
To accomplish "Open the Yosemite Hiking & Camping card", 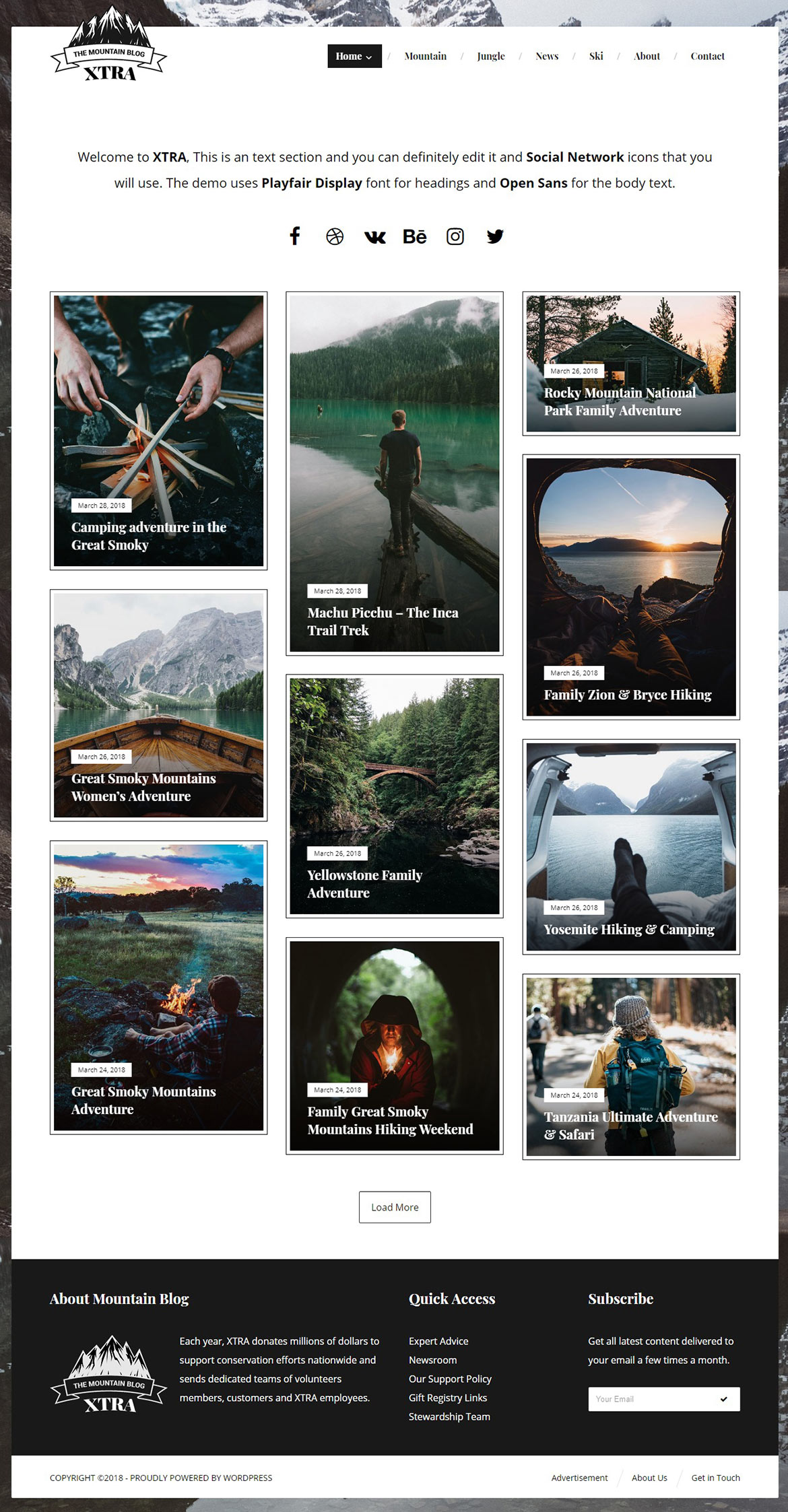I will click(x=628, y=929).
